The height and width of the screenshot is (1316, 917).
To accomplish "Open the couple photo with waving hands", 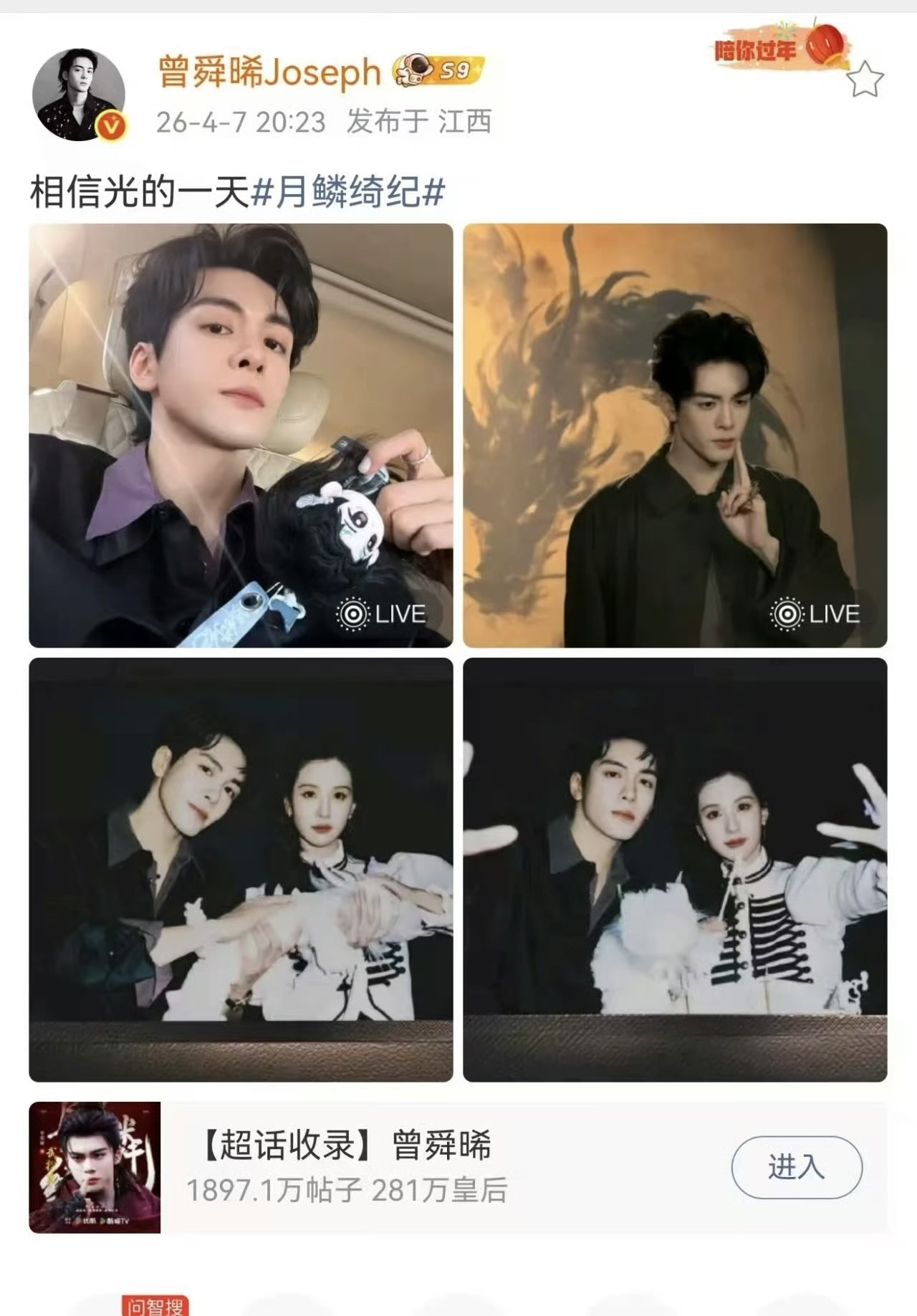I will (675, 870).
